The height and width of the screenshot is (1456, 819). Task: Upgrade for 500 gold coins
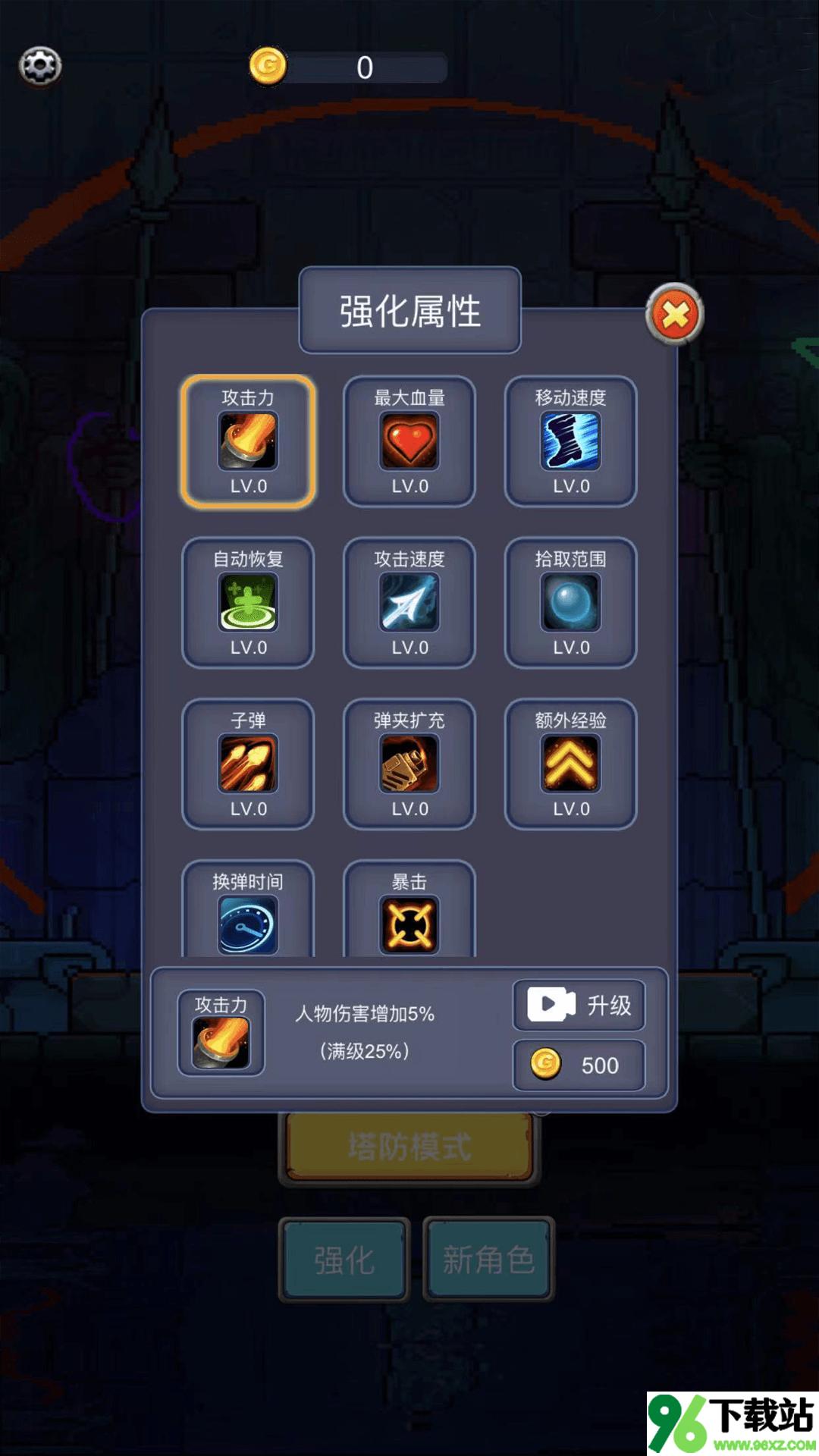tap(579, 1065)
